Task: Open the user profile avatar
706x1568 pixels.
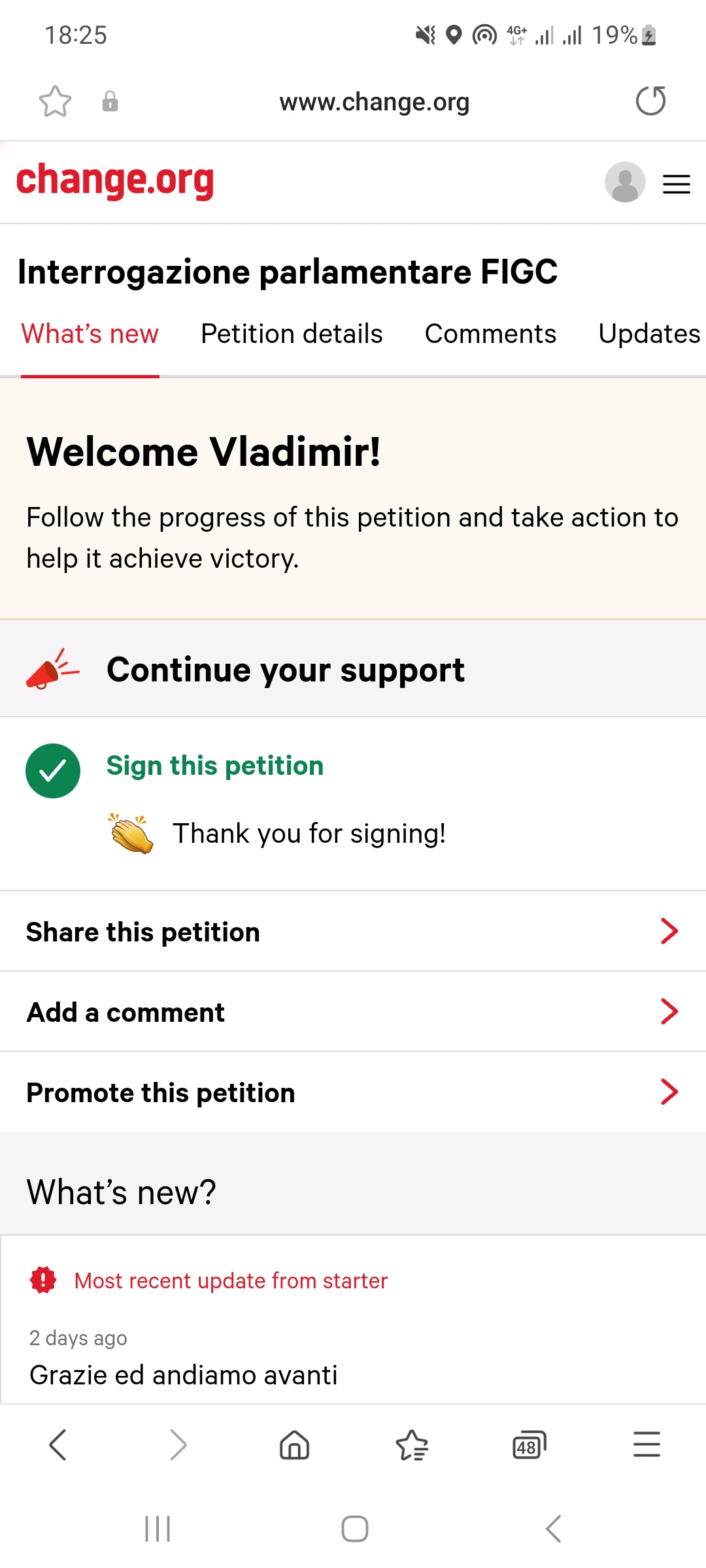Action: (x=625, y=182)
